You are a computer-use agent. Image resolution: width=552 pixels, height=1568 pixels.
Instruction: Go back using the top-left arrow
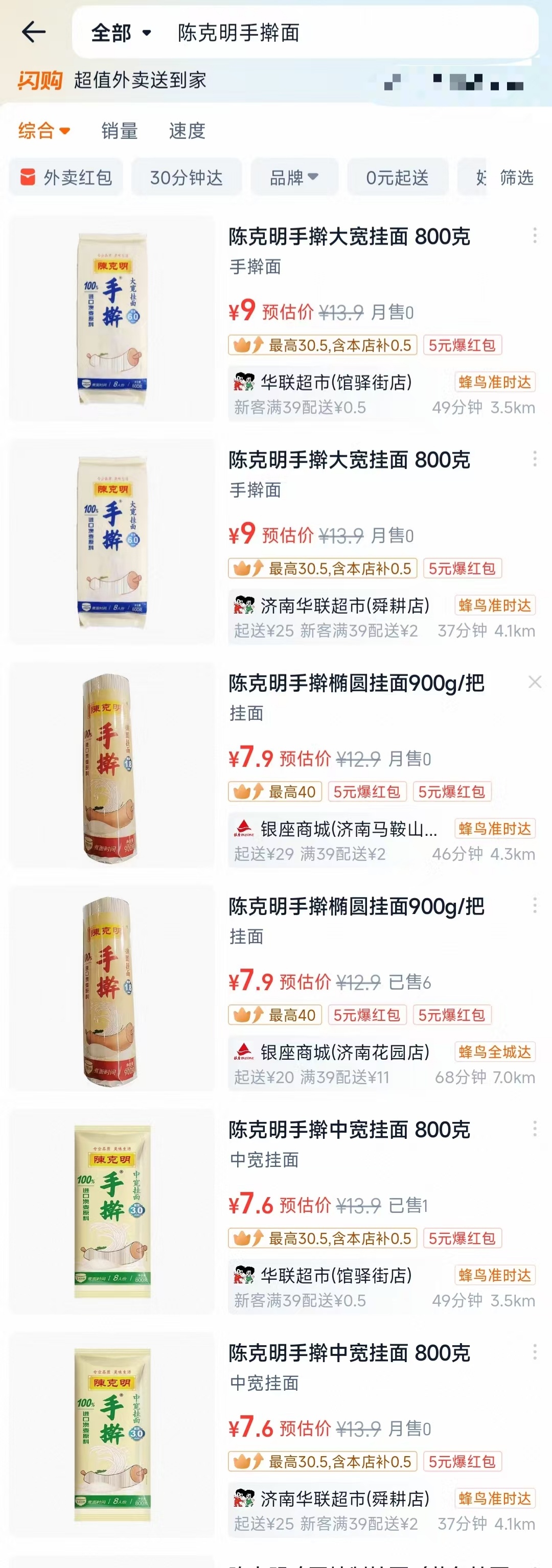tap(33, 32)
